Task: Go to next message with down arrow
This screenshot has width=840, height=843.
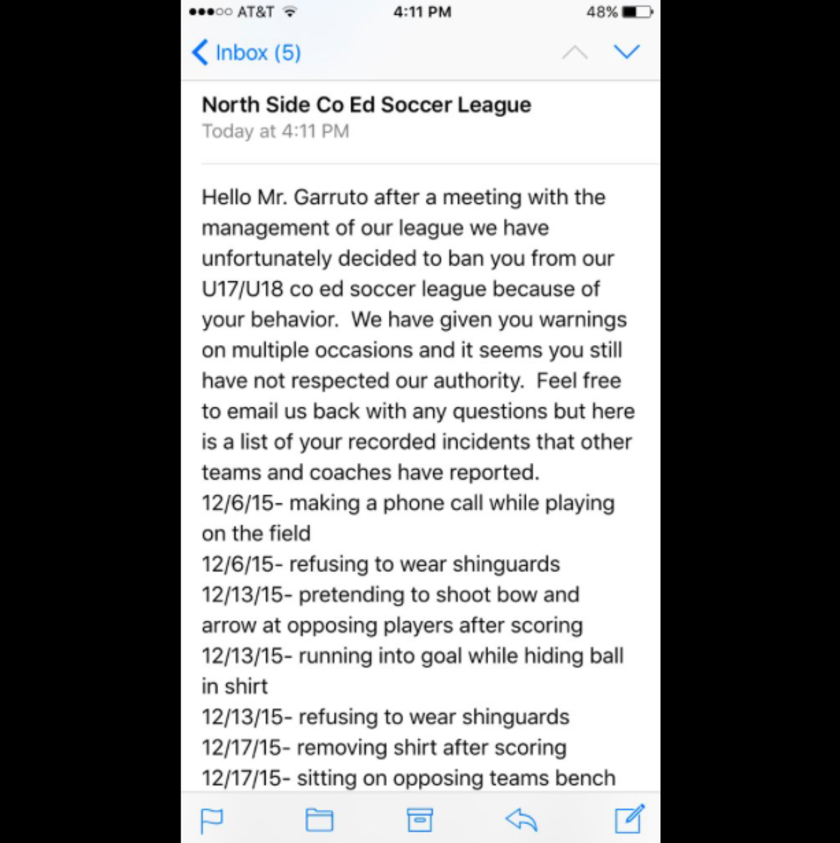Action: (x=627, y=52)
